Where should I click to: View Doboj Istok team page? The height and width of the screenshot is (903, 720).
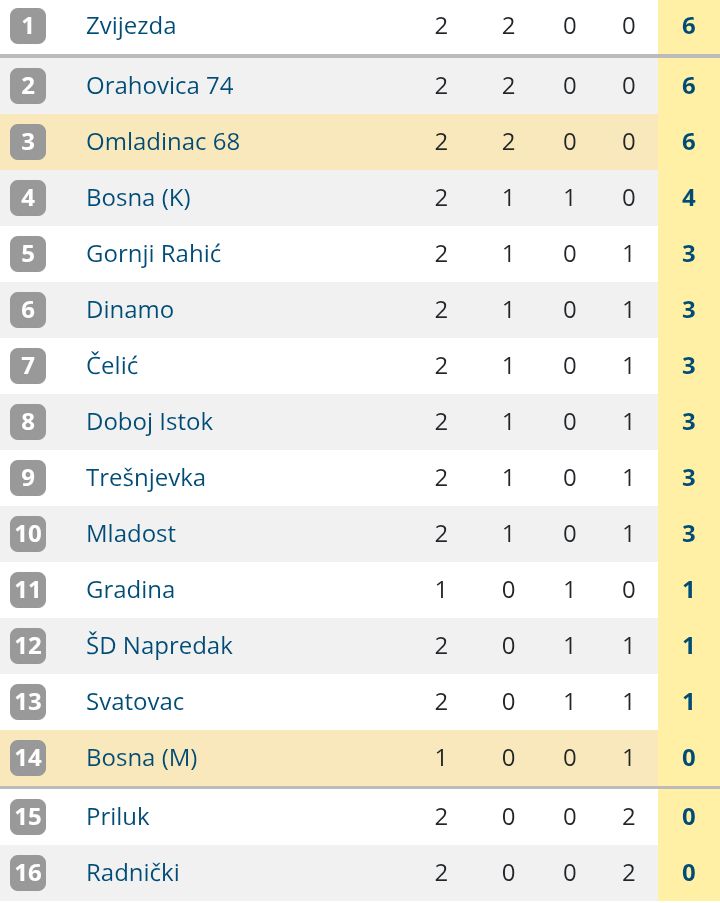point(149,422)
